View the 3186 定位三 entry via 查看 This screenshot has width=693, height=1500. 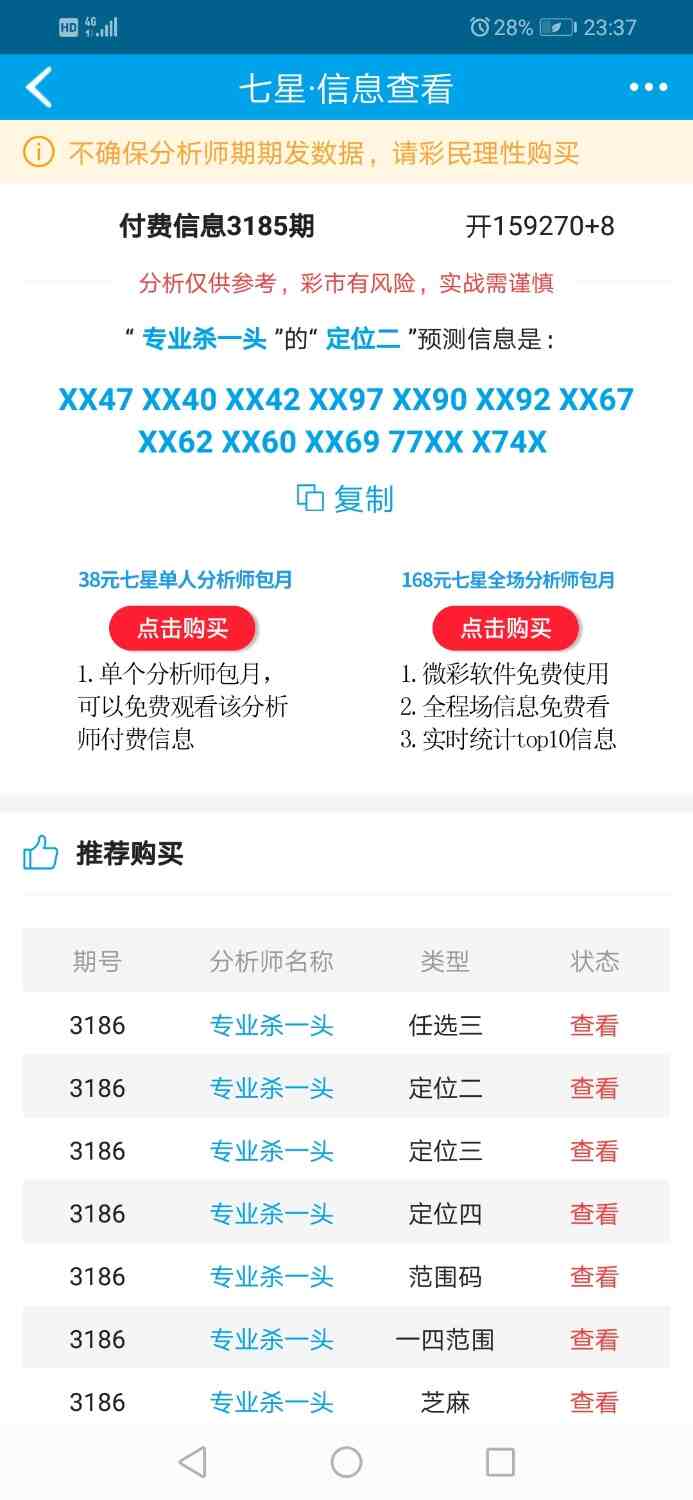click(594, 1151)
